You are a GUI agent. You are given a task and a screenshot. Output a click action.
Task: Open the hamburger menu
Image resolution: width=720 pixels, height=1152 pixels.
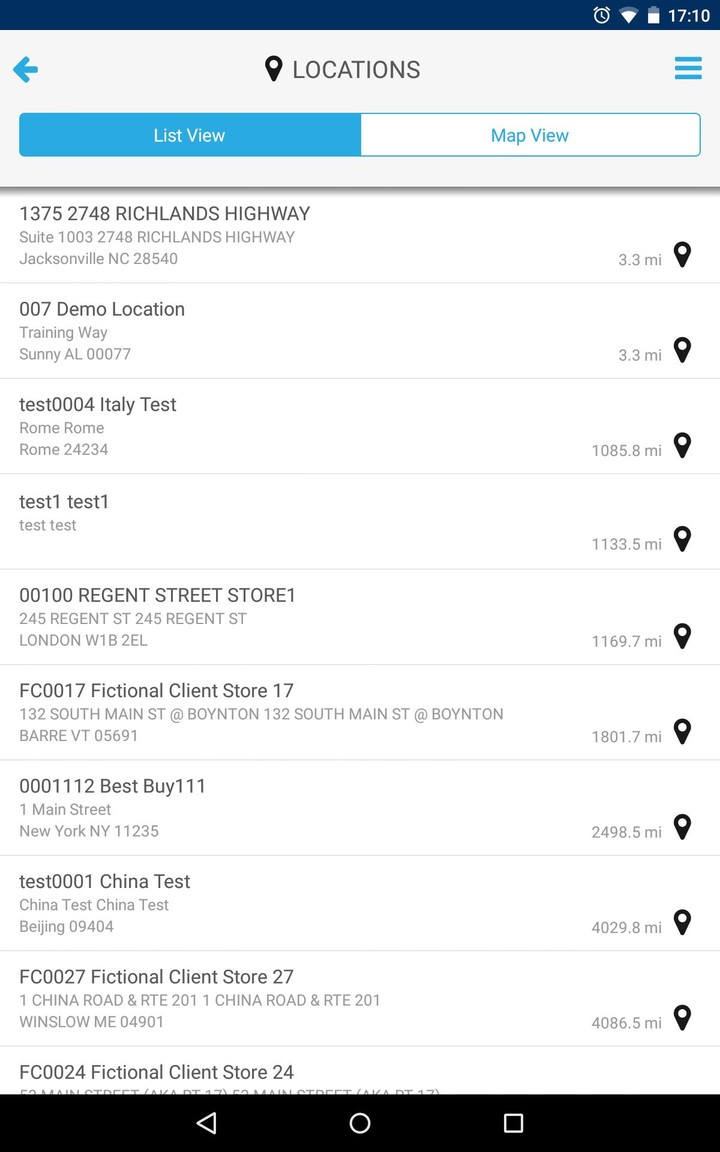click(x=688, y=69)
